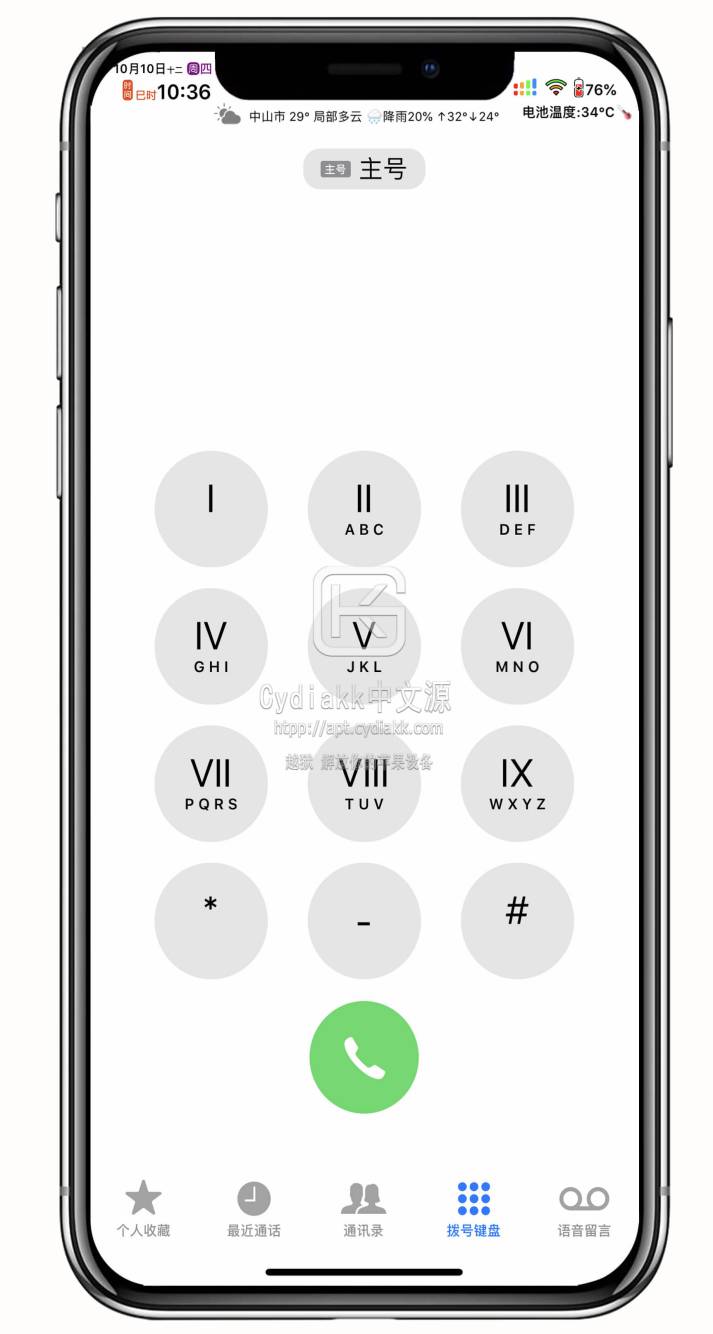Viewport: 713px width, 1334px height.
Task: Enter the VII PQRS key
Action: [x=211, y=782]
